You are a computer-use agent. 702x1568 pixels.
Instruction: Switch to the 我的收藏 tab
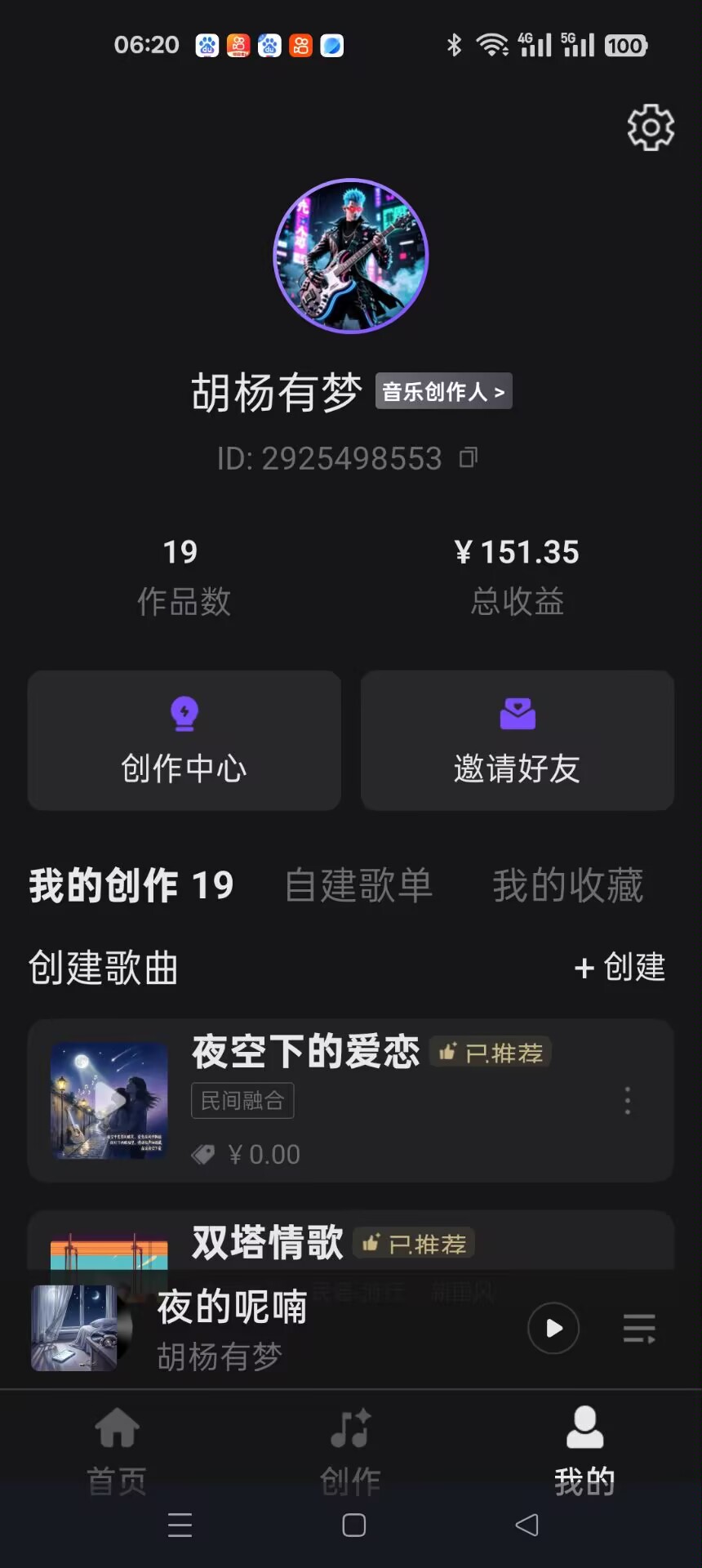click(x=568, y=885)
